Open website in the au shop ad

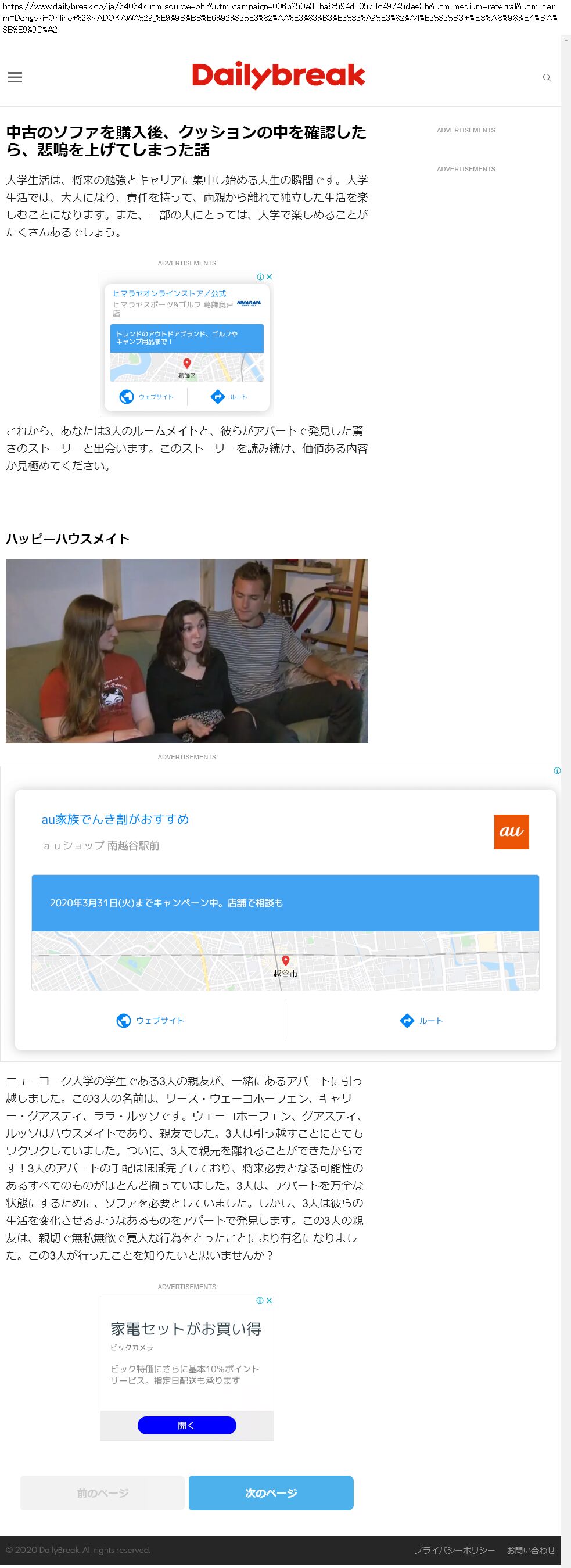click(150, 1021)
